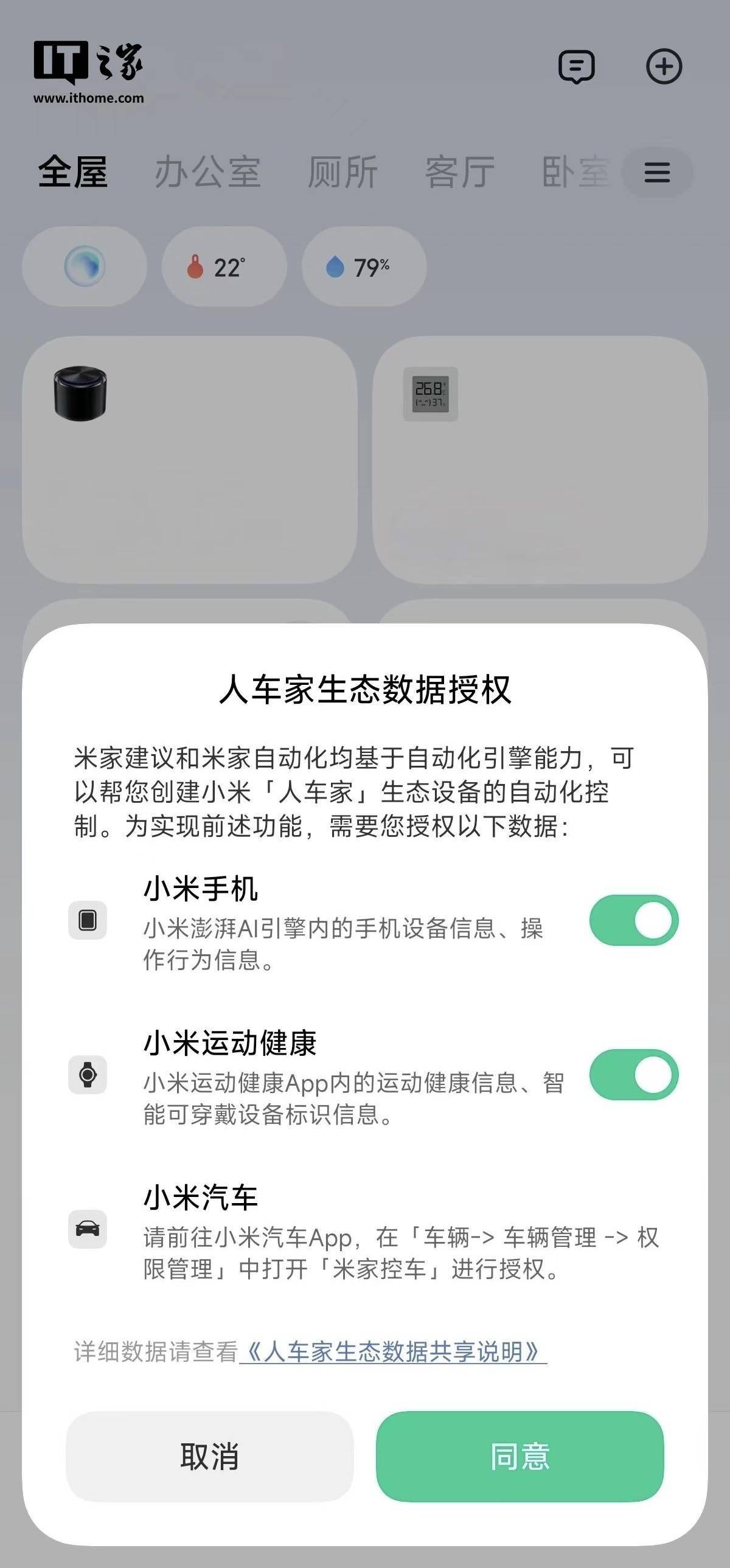Open the temperature humidity sensor card

click(540, 460)
